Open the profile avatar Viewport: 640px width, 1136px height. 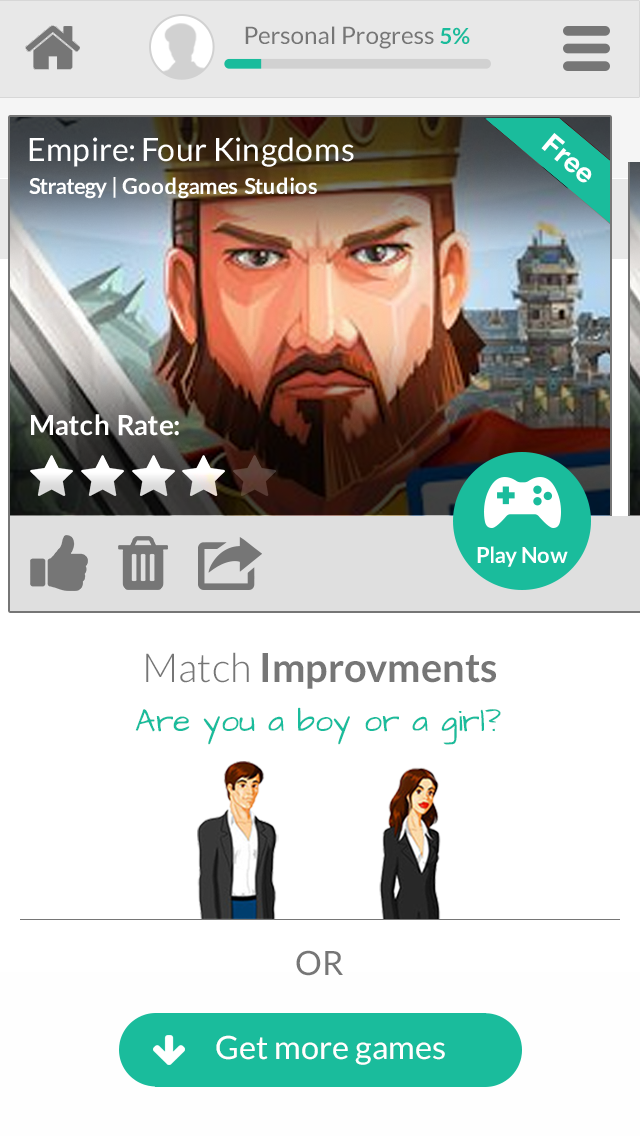(181, 47)
